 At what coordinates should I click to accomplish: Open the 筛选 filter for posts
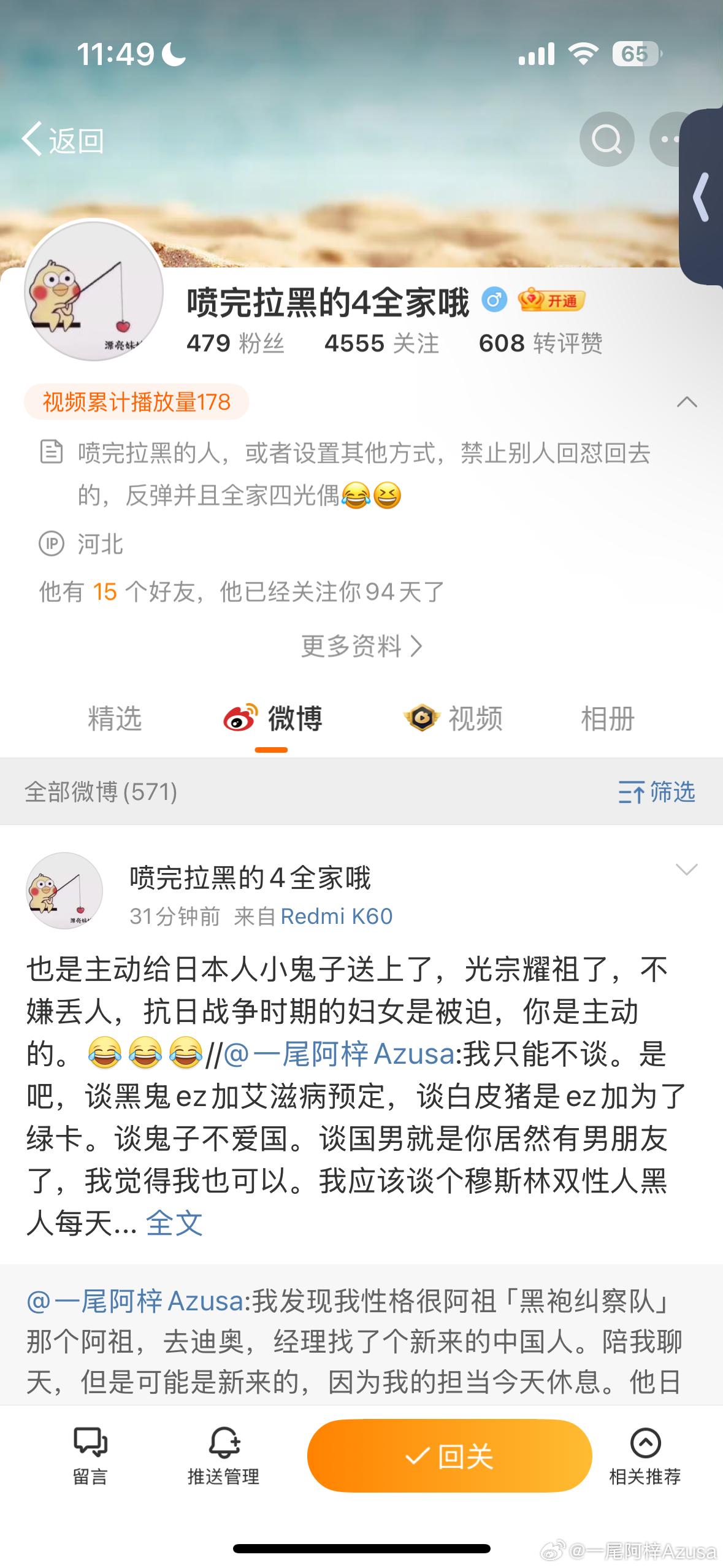tap(656, 792)
